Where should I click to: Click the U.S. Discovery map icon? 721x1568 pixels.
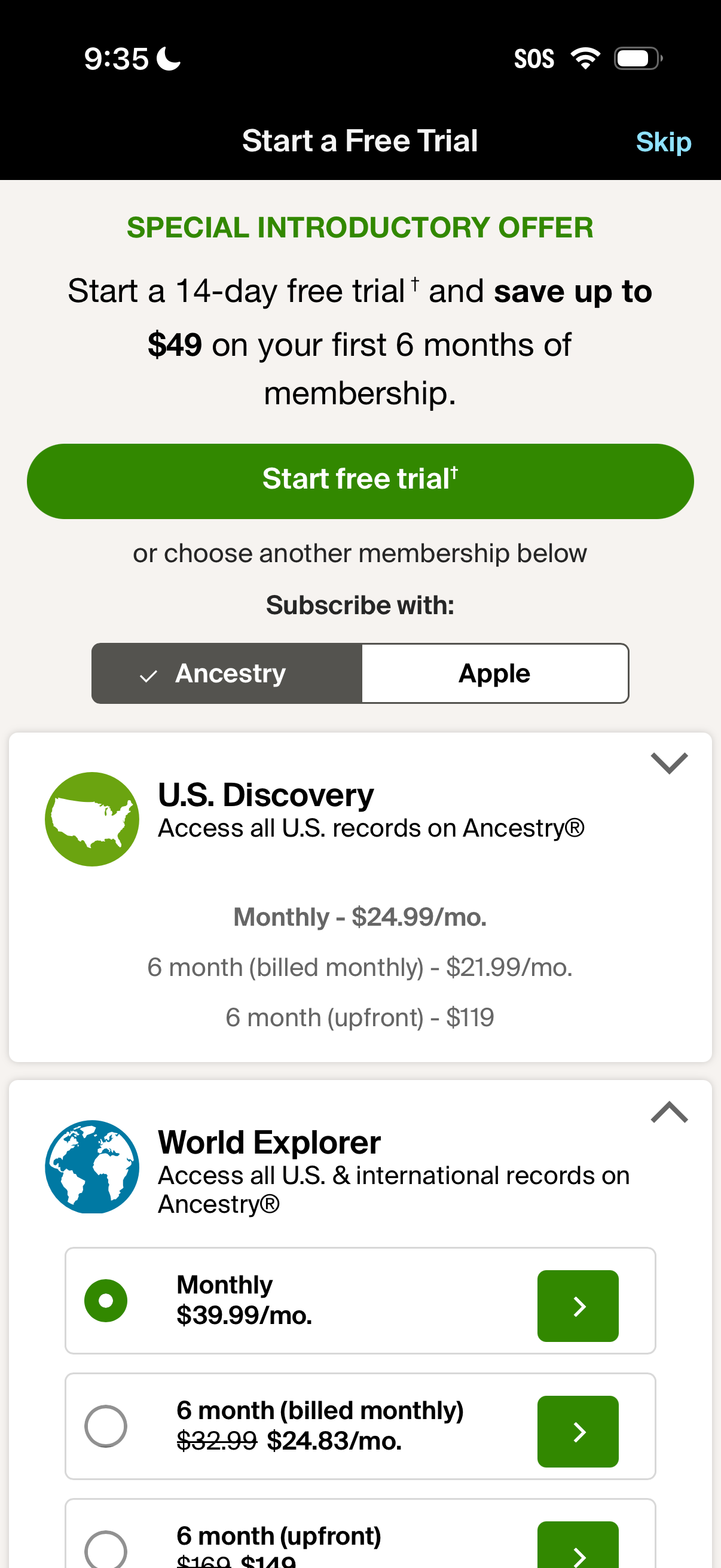click(x=92, y=818)
